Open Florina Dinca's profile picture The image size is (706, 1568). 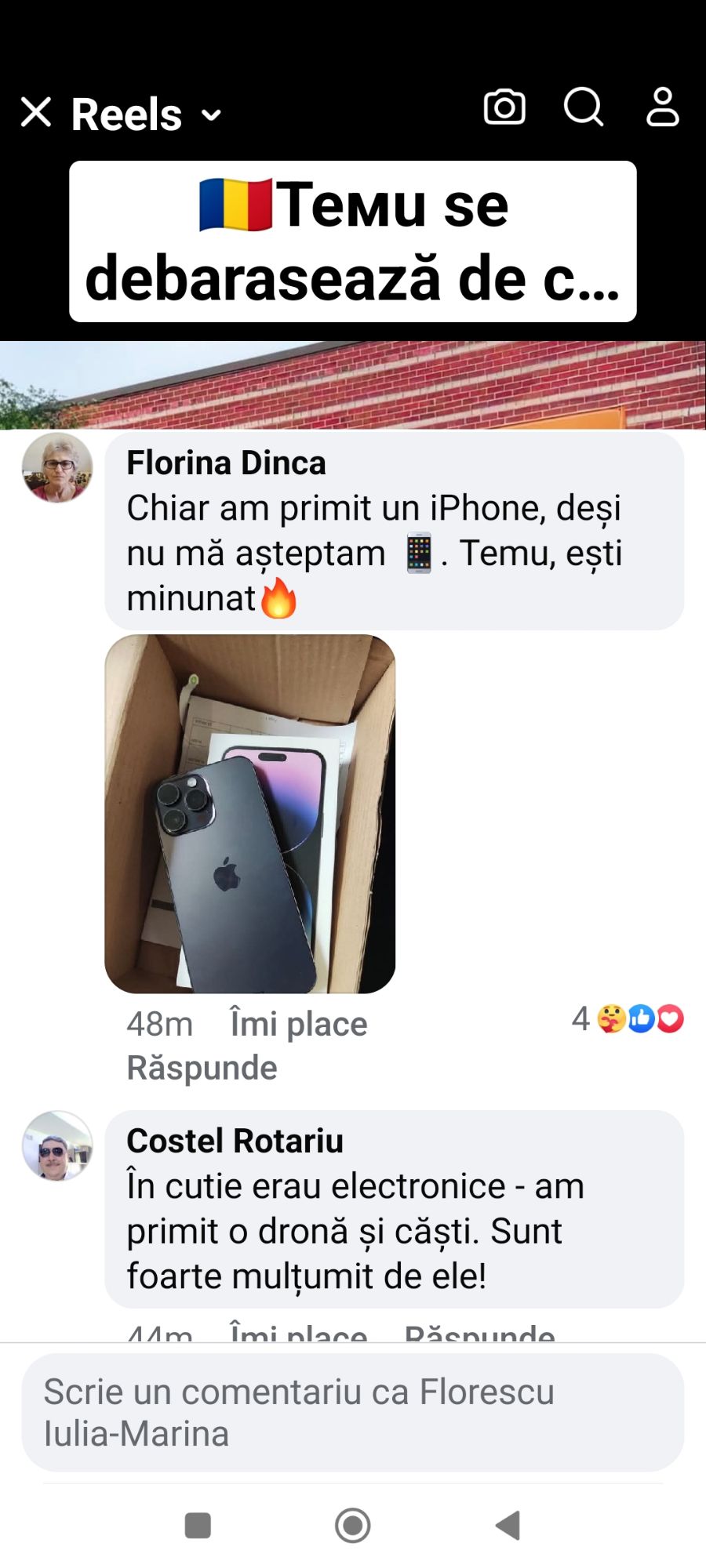57,467
